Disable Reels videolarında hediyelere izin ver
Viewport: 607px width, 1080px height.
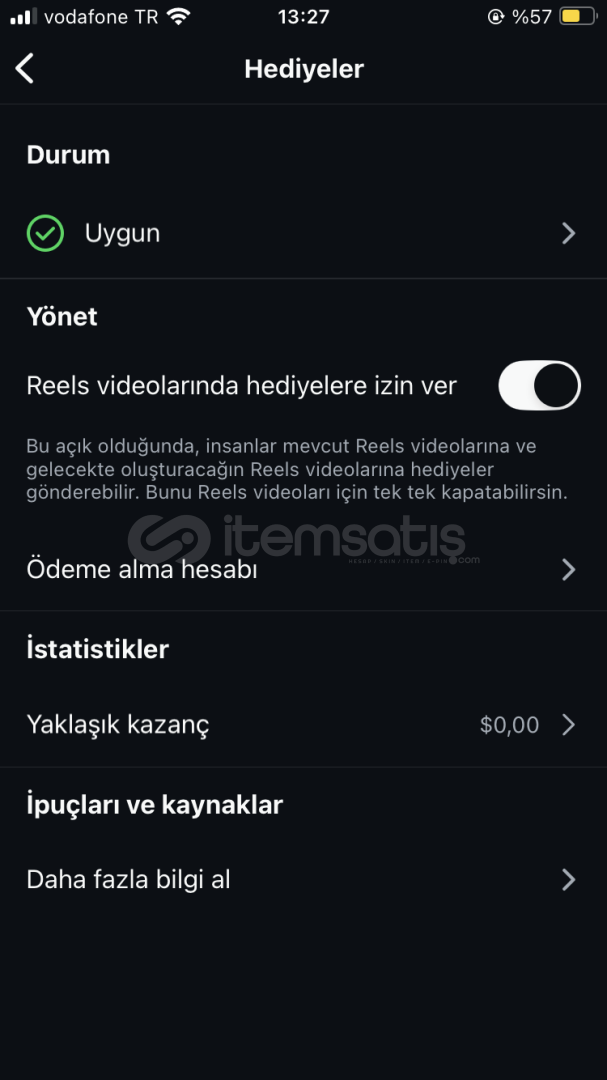[x=539, y=386]
